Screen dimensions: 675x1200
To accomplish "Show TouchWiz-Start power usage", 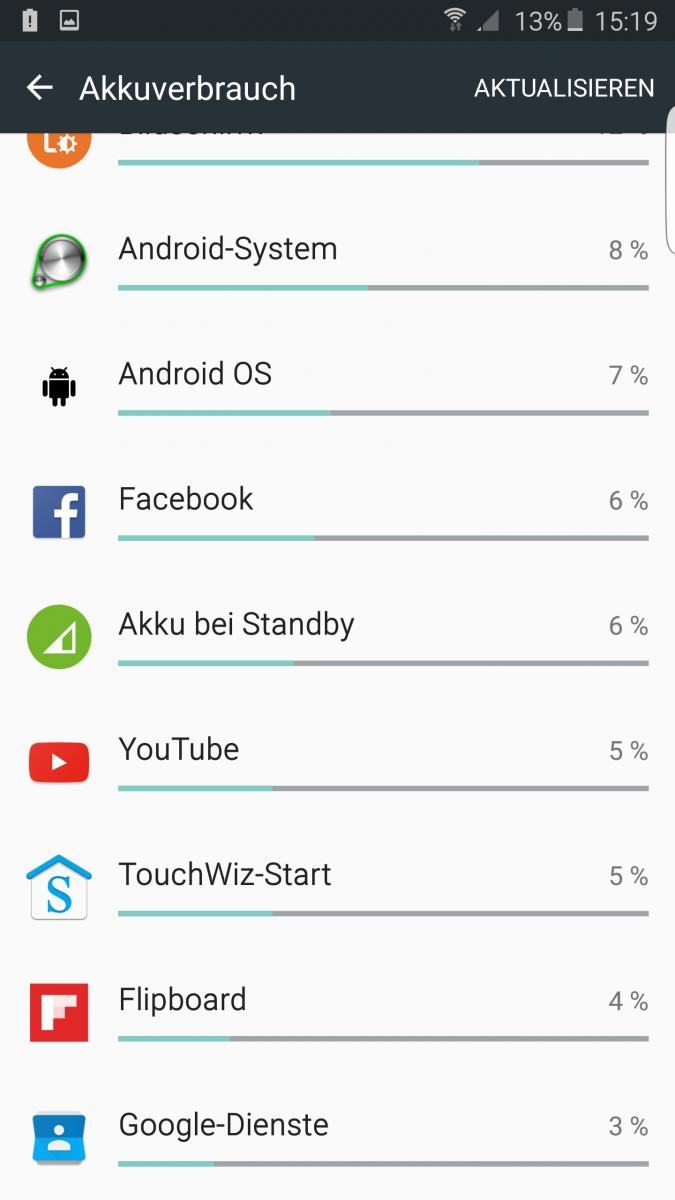I will click(x=337, y=885).
